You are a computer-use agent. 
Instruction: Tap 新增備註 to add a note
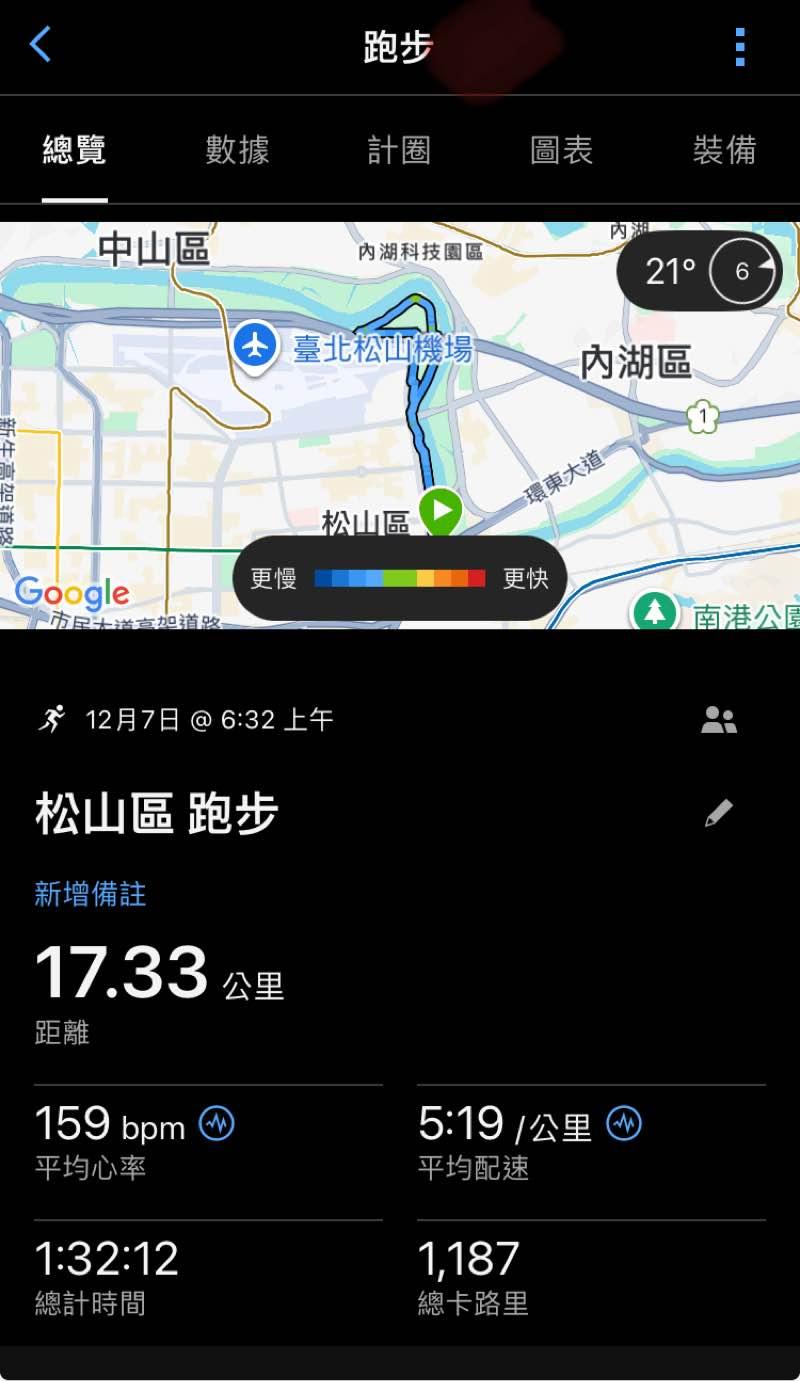[x=90, y=893]
